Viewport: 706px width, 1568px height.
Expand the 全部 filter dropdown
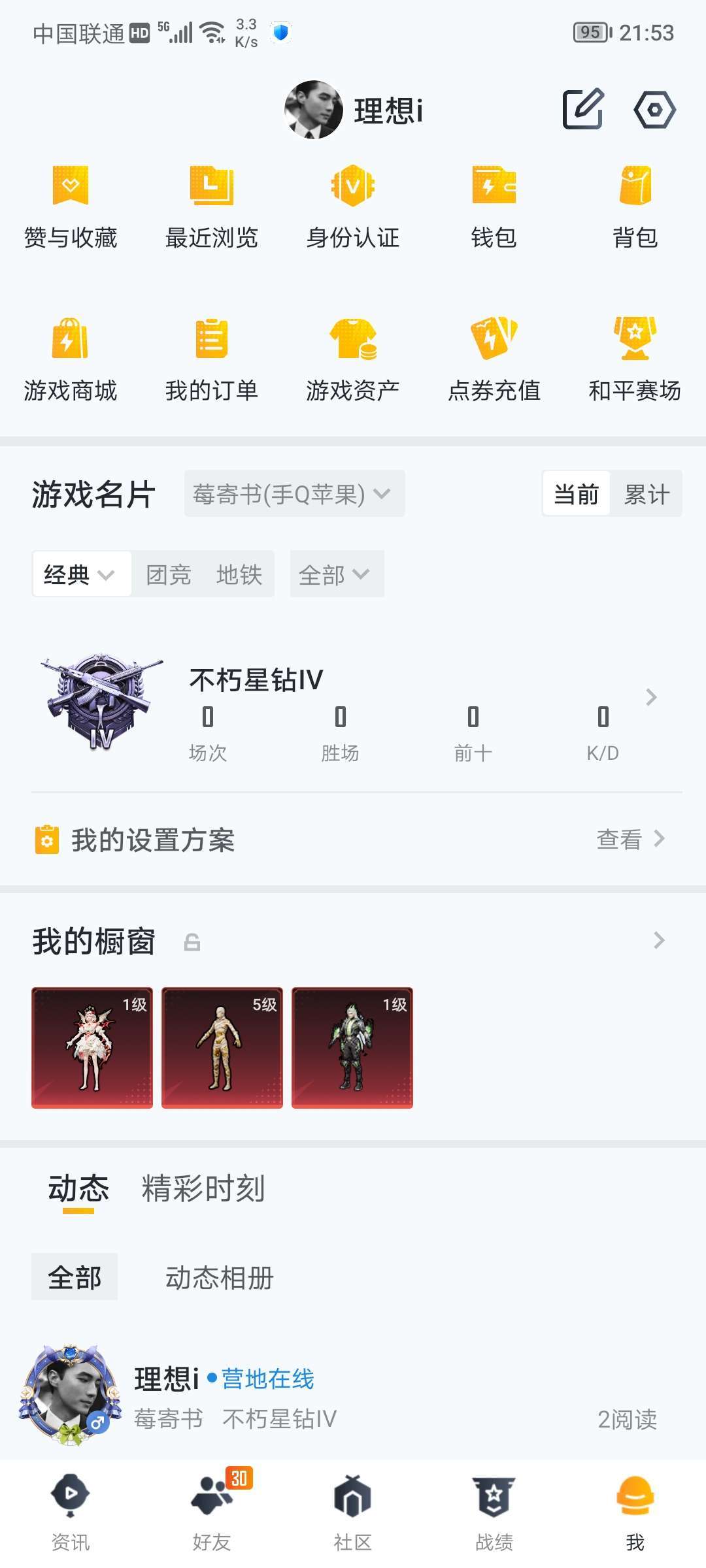click(x=336, y=574)
